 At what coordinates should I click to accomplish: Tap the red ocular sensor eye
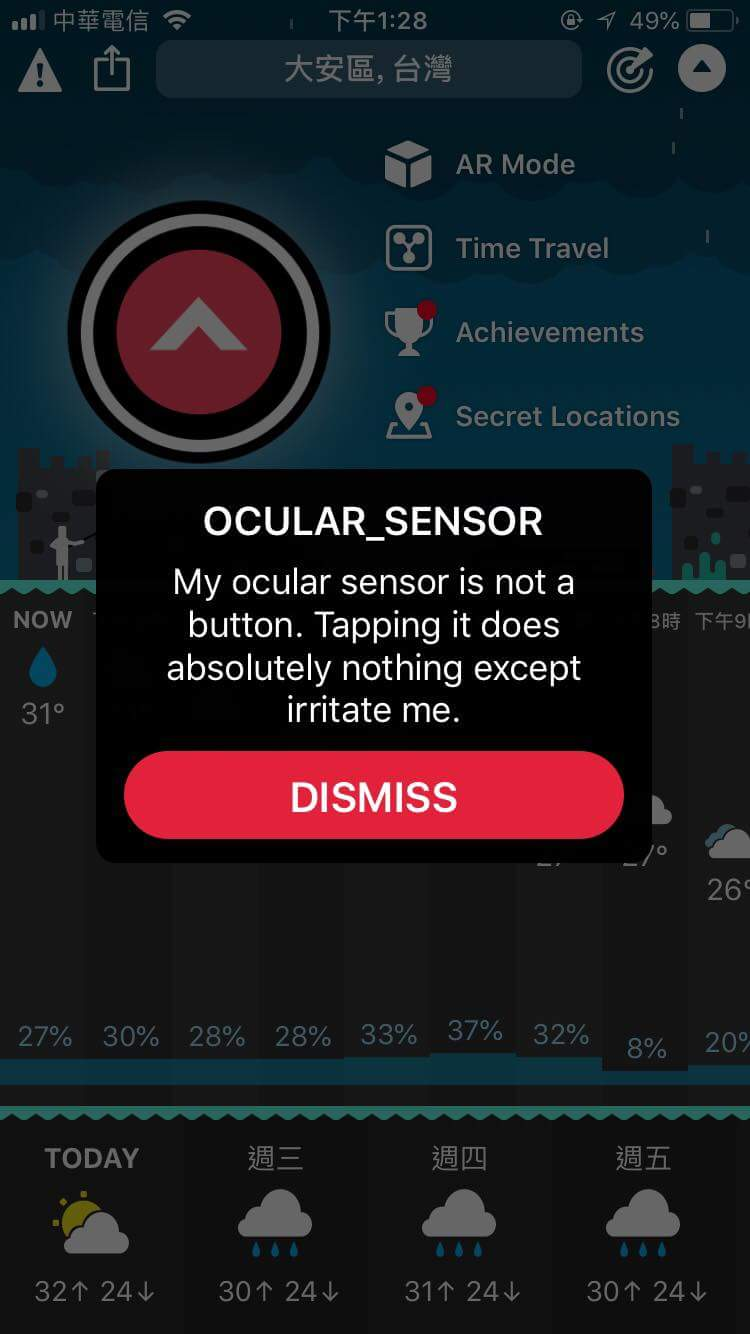(x=198, y=331)
